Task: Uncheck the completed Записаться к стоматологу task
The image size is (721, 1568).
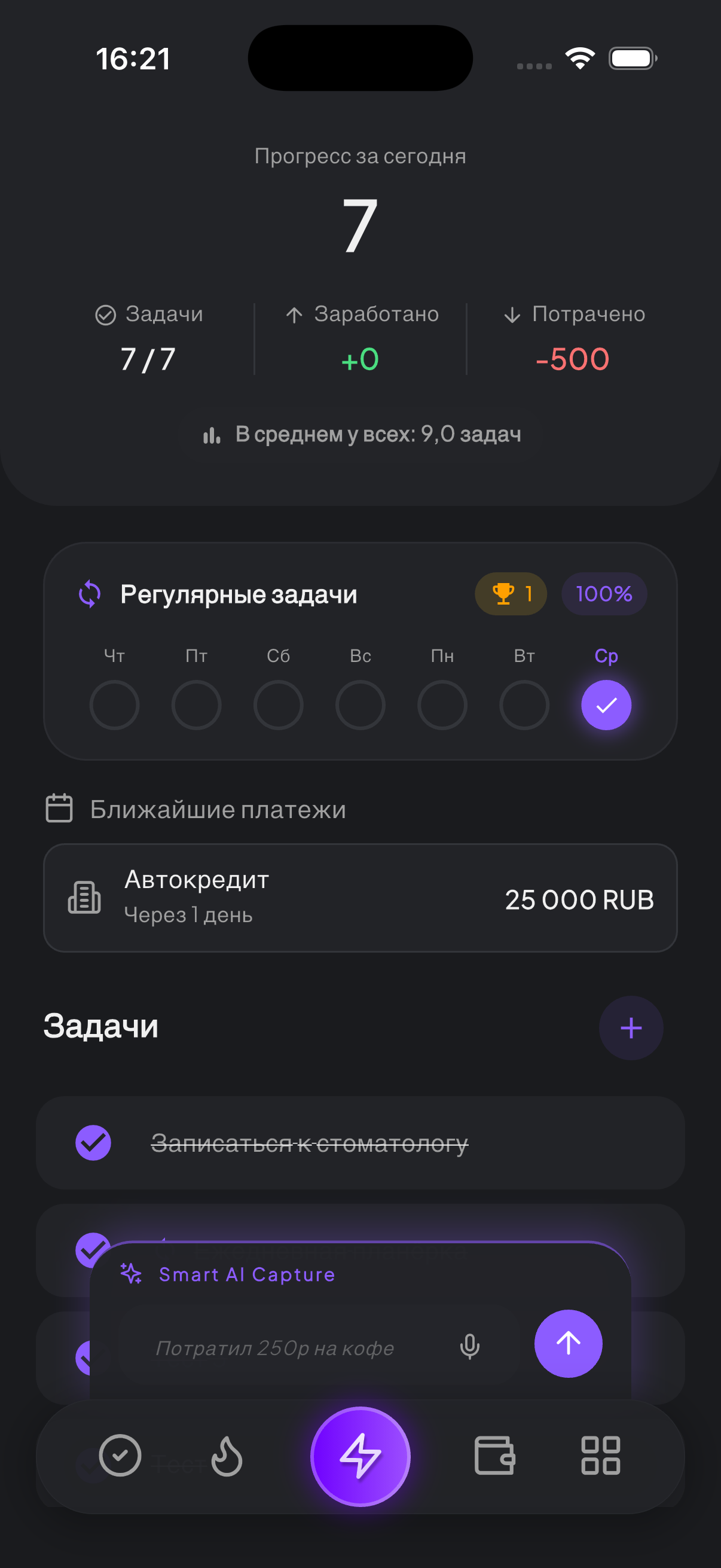Action: [94, 1143]
